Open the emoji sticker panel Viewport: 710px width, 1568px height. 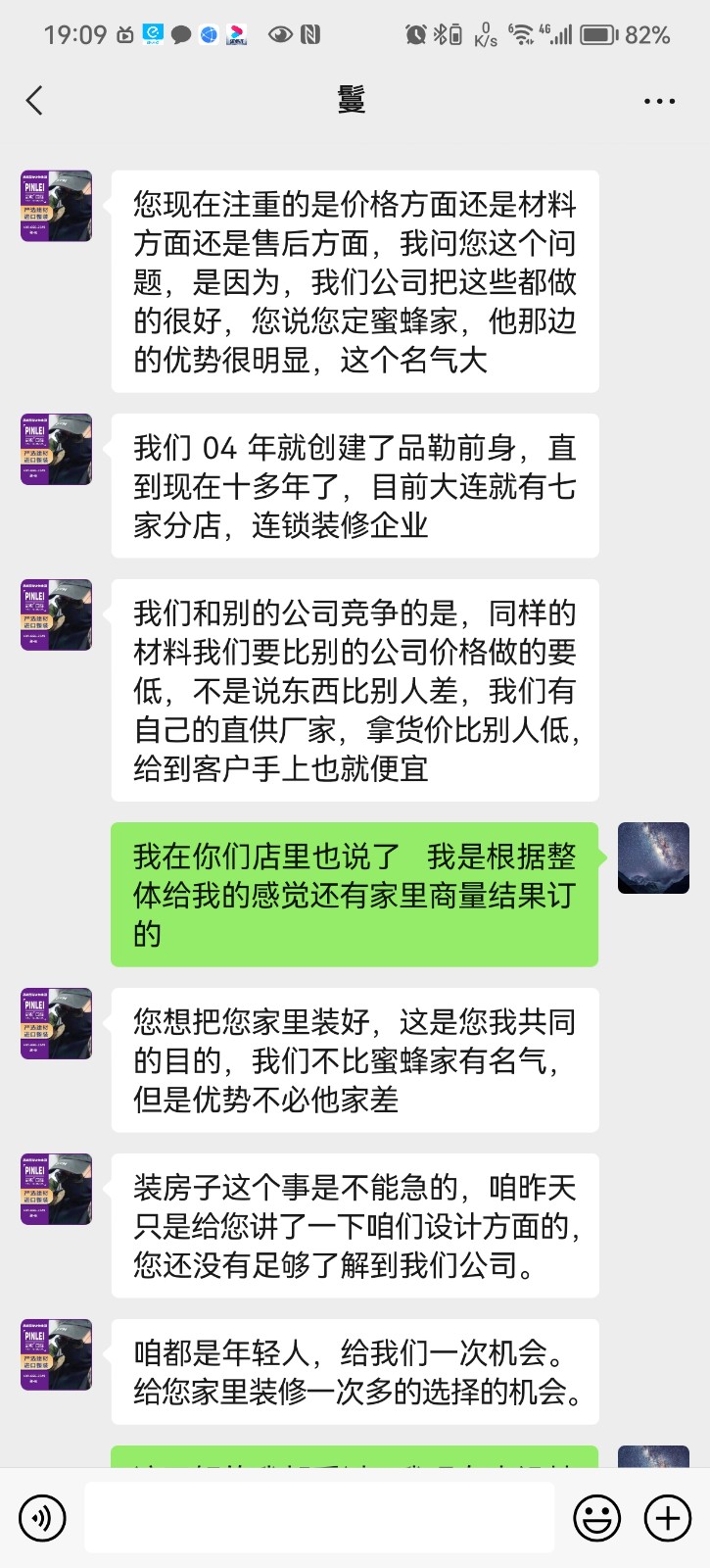(x=596, y=1518)
